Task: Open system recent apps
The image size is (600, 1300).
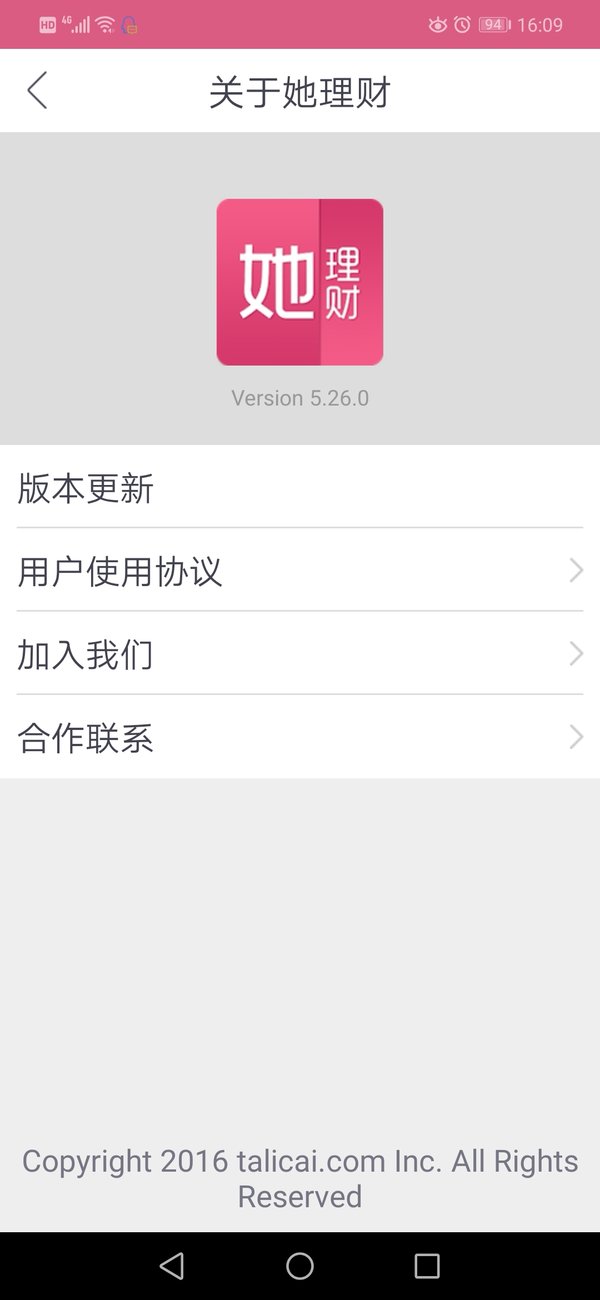Action: tap(427, 1266)
